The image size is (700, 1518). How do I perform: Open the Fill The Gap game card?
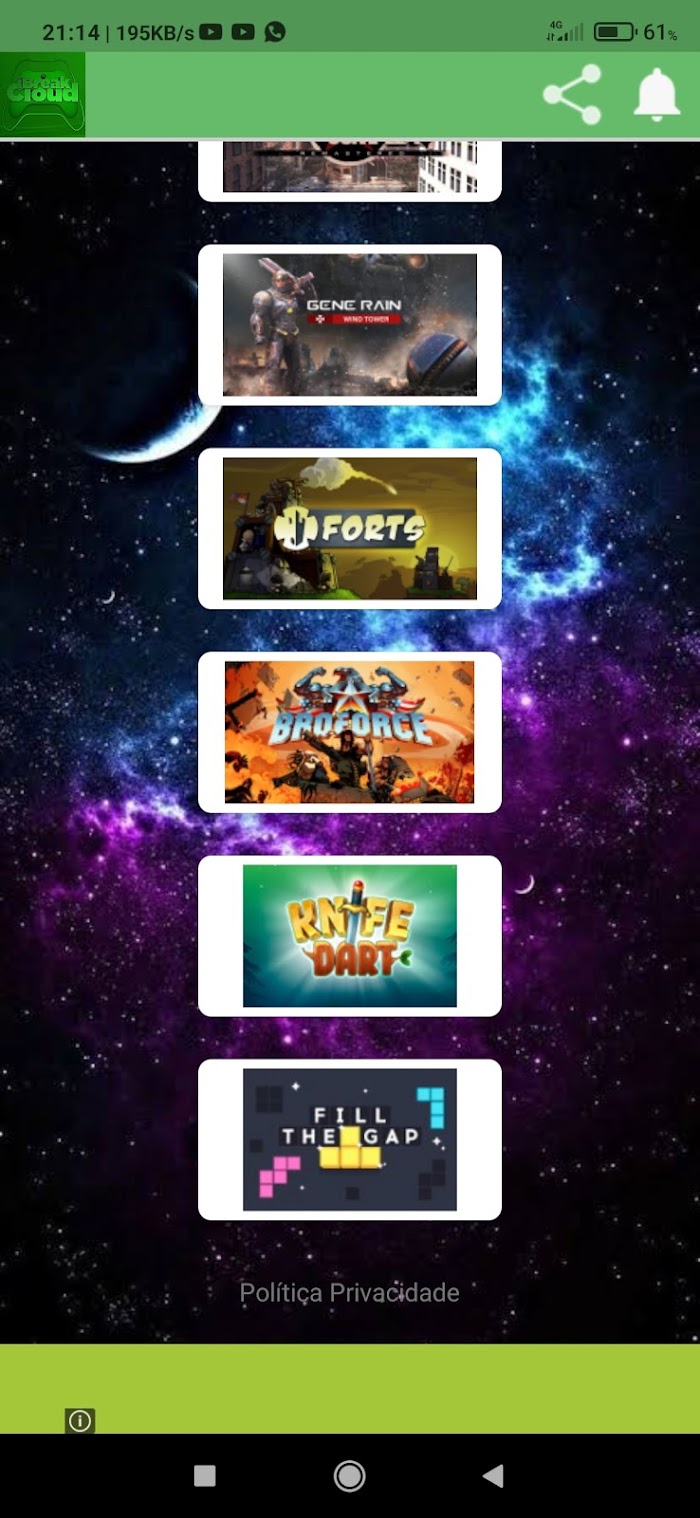(349, 1140)
